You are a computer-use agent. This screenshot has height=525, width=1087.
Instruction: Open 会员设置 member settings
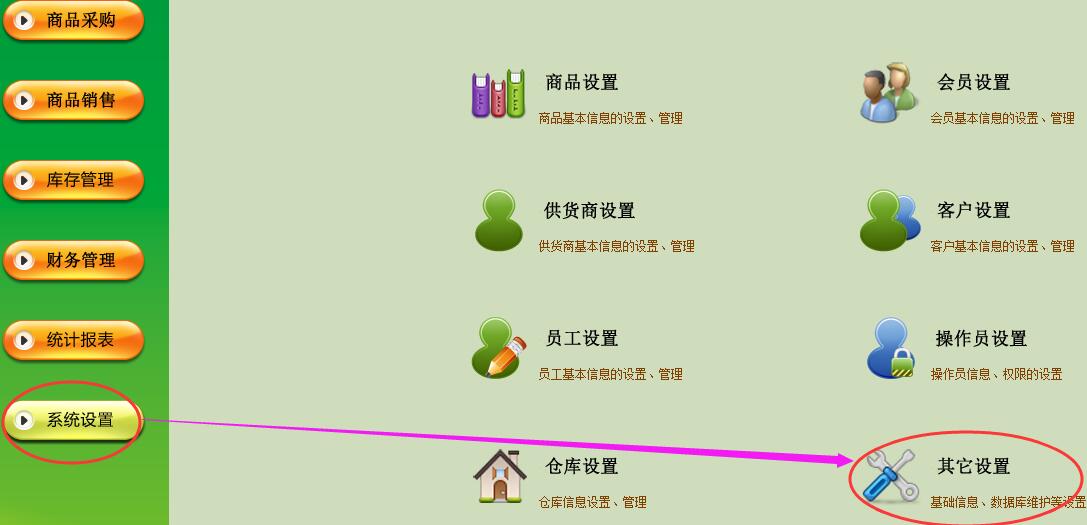click(x=973, y=83)
